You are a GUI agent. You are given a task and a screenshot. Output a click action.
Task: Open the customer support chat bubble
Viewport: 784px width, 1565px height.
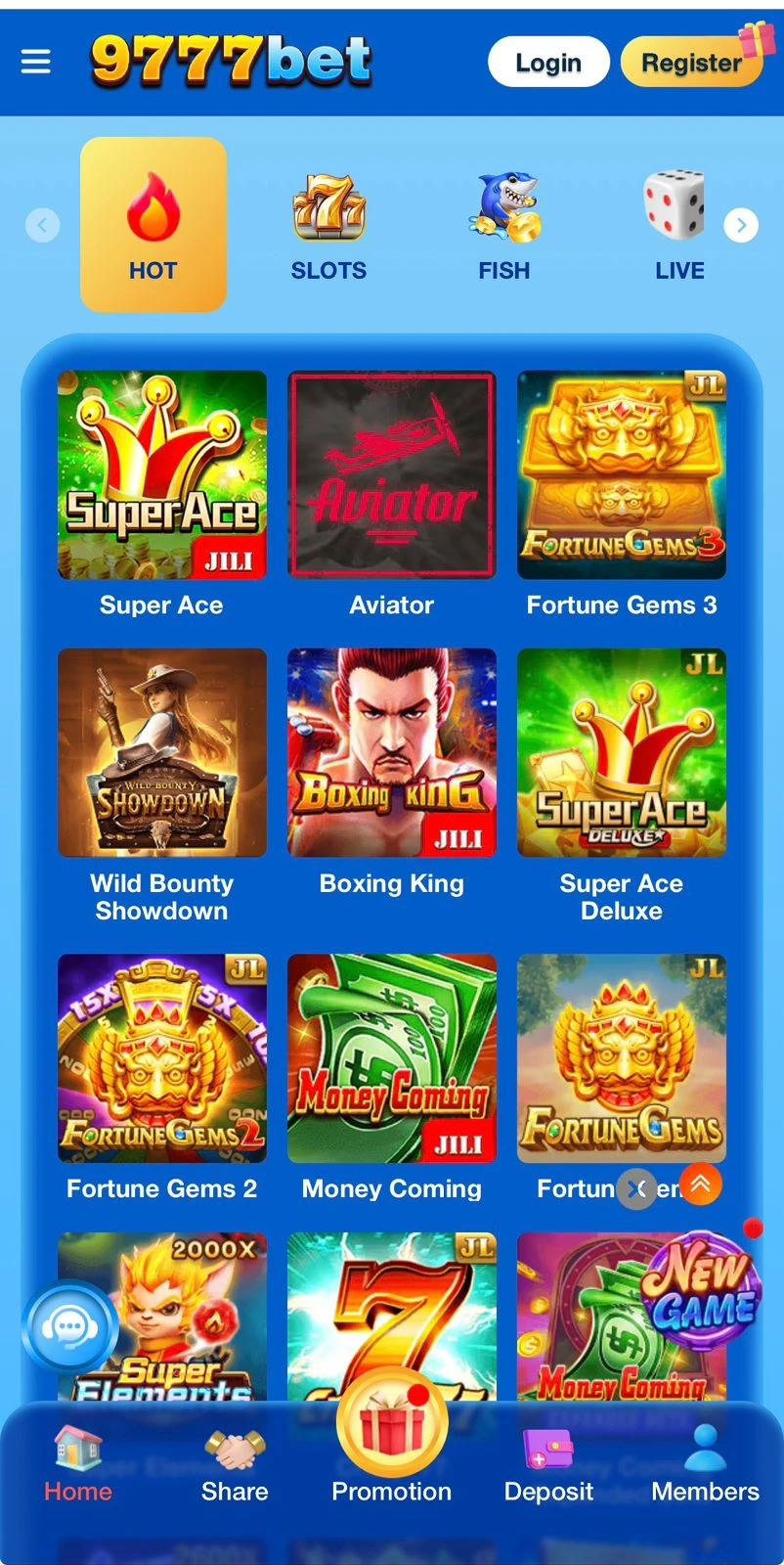pyautogui.click(x=69, y=1327)
